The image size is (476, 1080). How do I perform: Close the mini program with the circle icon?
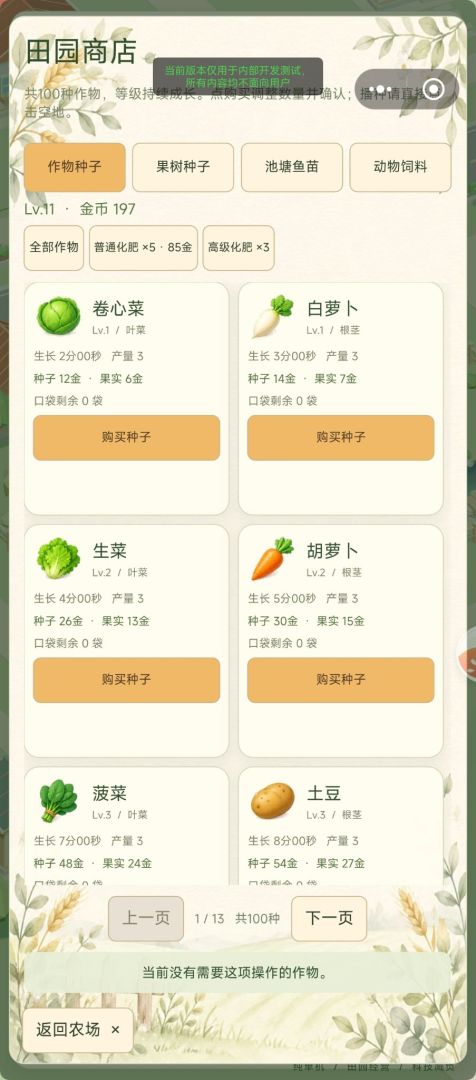tap(434, 90)
